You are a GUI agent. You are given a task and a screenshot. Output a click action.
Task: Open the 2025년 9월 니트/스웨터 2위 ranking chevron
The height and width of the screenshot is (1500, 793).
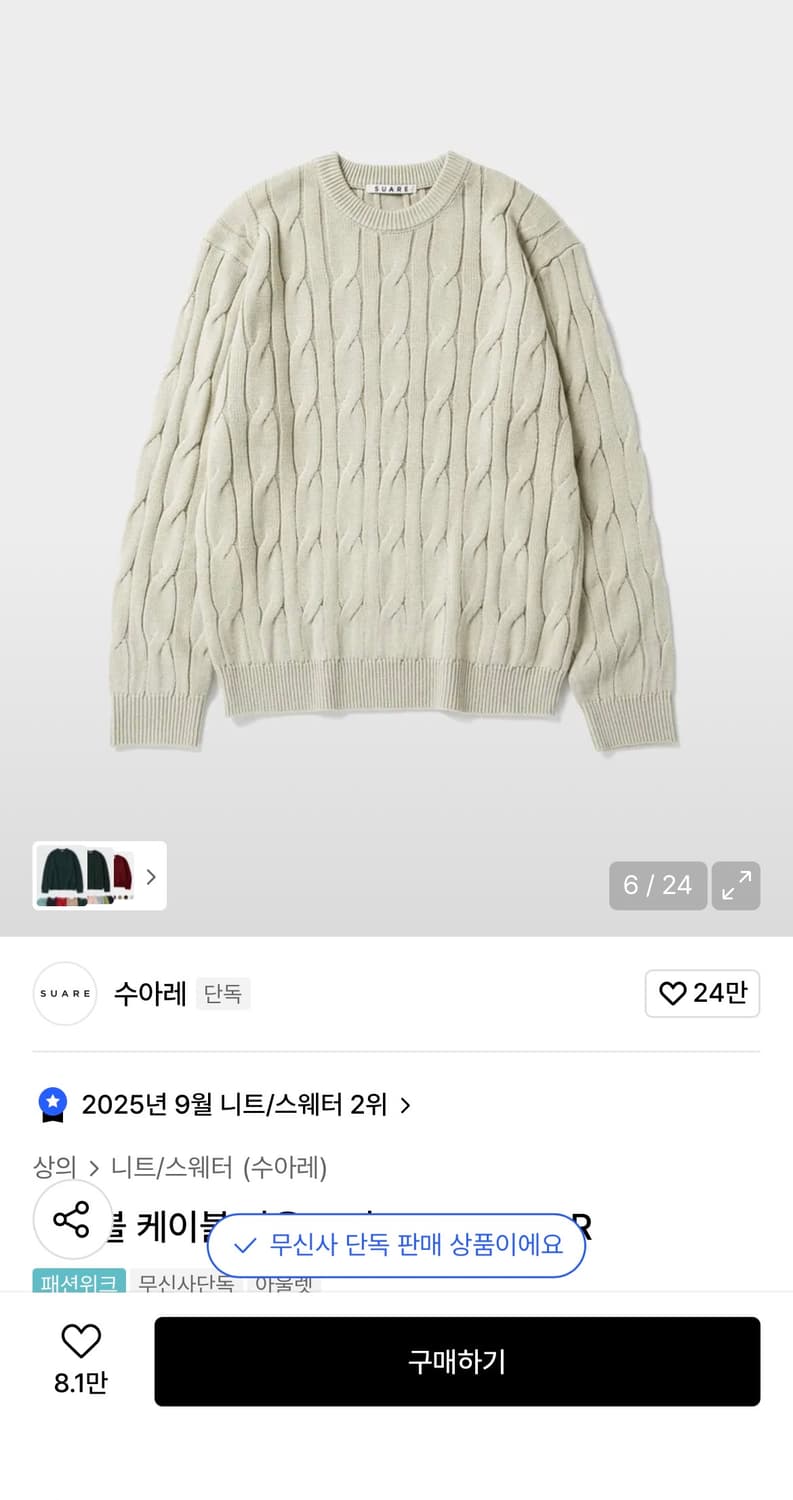coord(405,1106)
